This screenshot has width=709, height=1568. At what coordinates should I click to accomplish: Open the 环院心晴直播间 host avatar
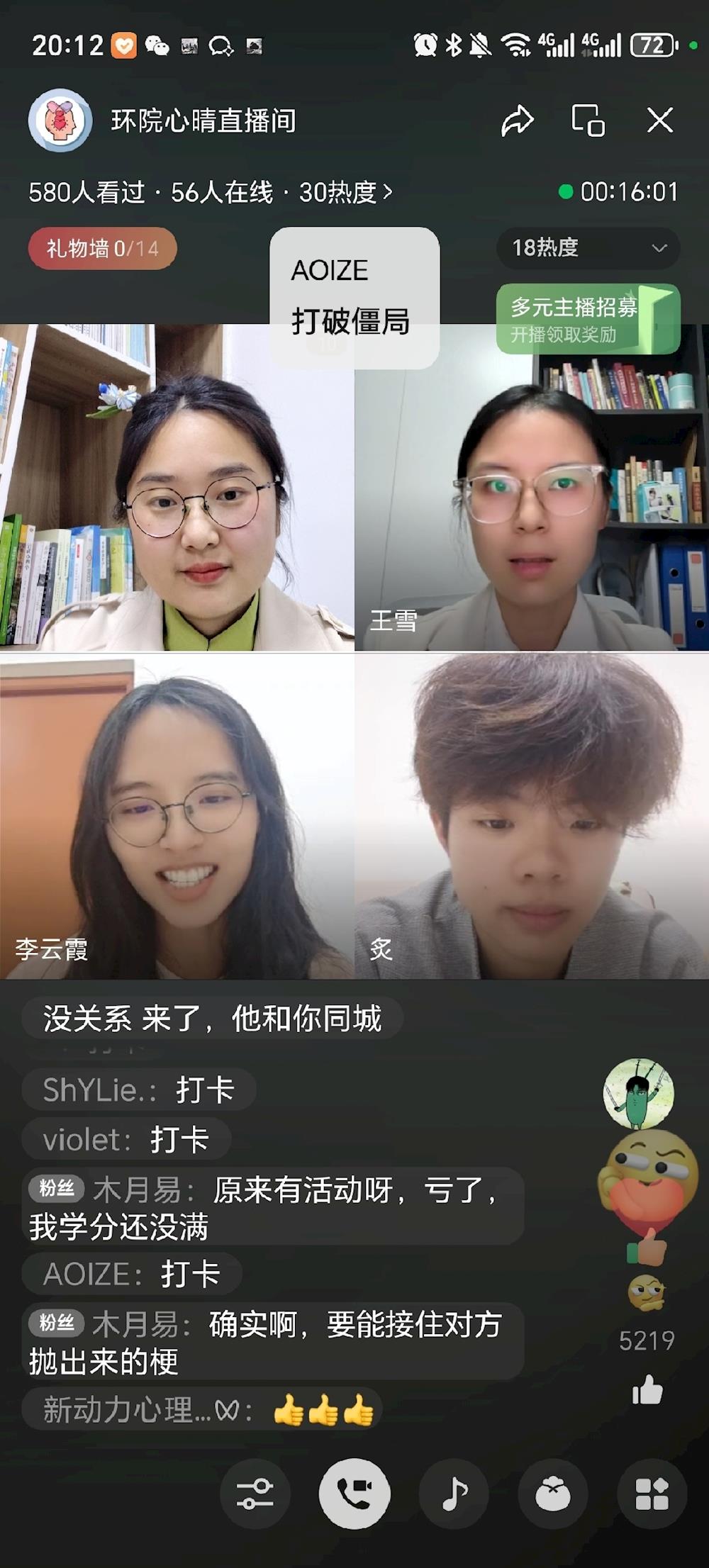pyautogui.click(x=60, y=121)
